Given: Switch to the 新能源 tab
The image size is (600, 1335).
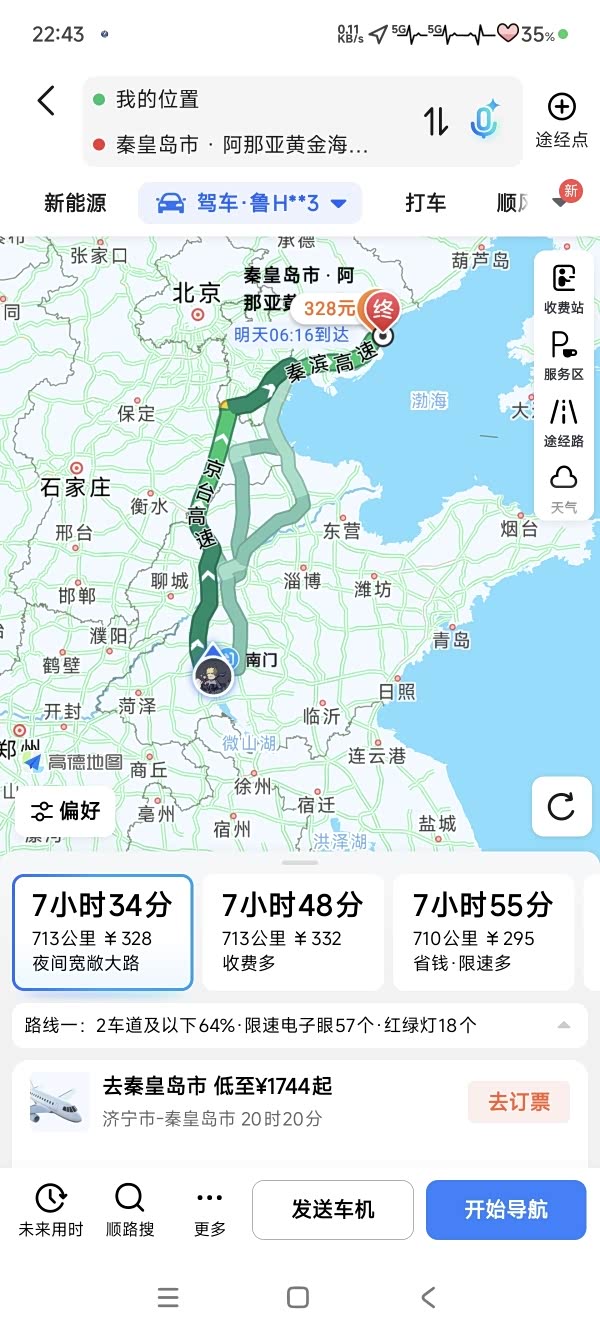Looking at the screenshot, I should tap(75, 203).
